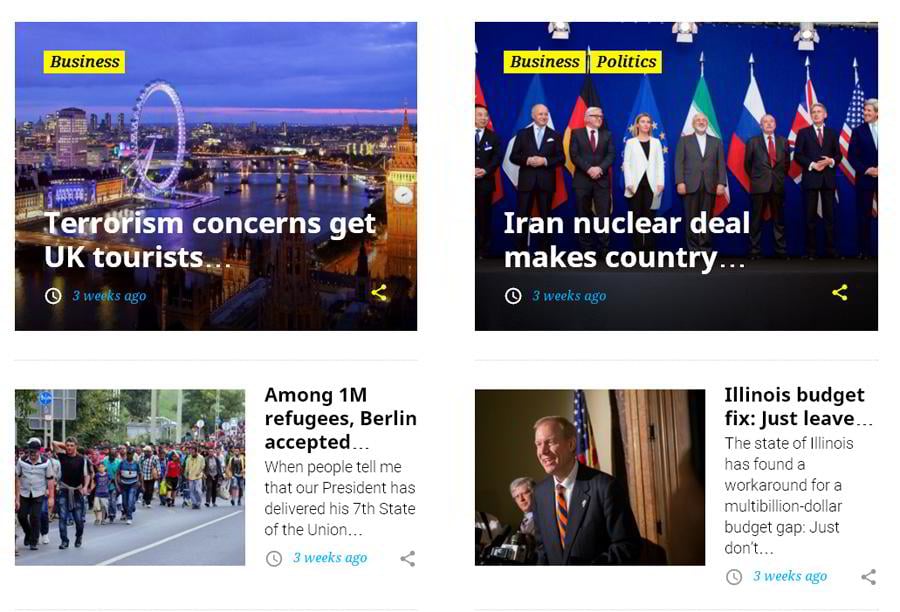Open the Terrorism concerns get UK tourists card
Screen dimensions: 900x612
[x=210, y=240]
